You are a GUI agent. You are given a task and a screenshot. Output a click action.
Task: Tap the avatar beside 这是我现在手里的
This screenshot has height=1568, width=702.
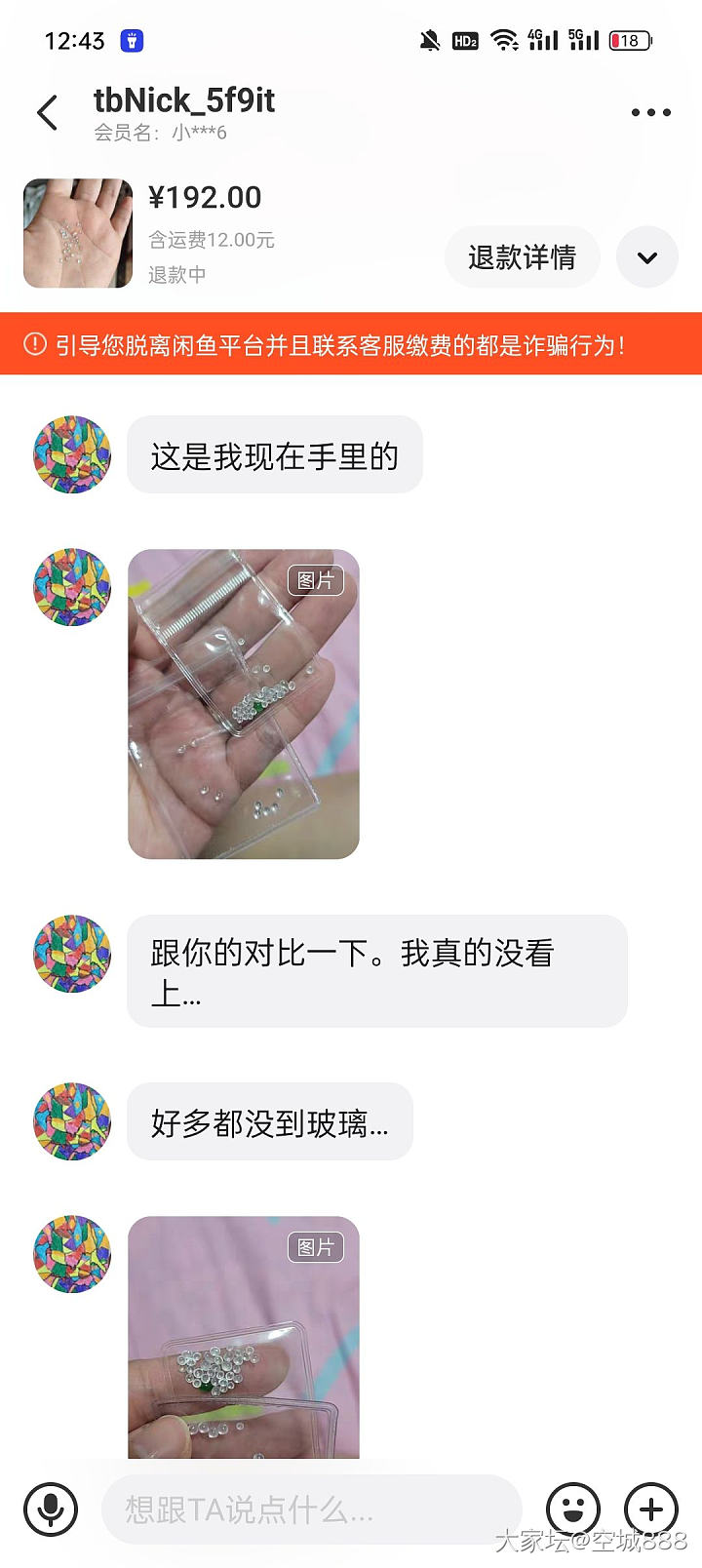tap(72, 454)
